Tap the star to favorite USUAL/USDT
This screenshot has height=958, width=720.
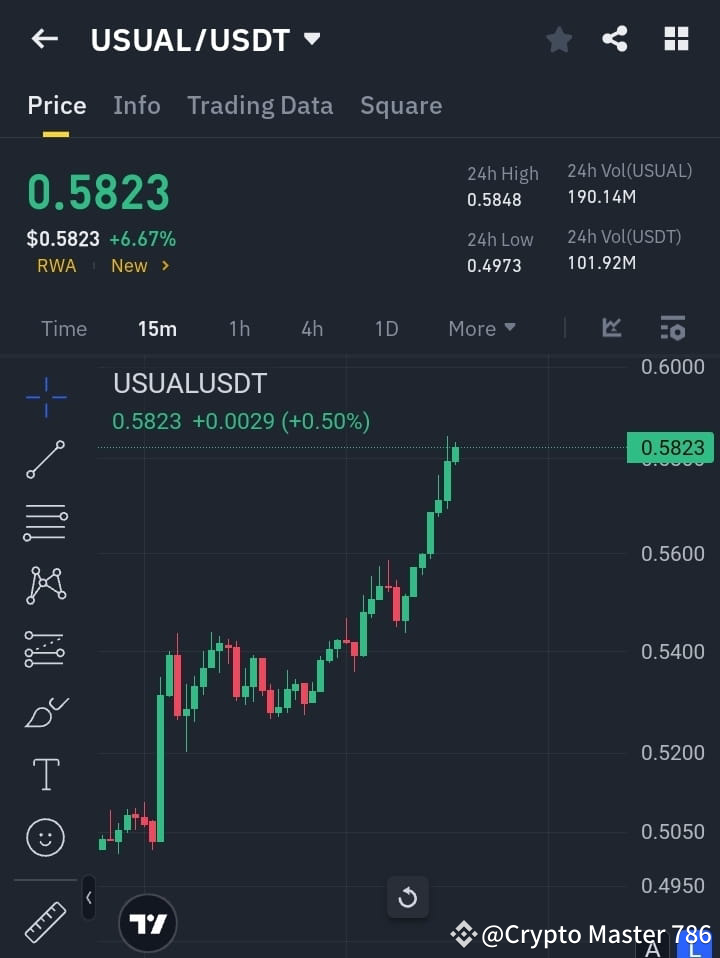tap(559, 39)
